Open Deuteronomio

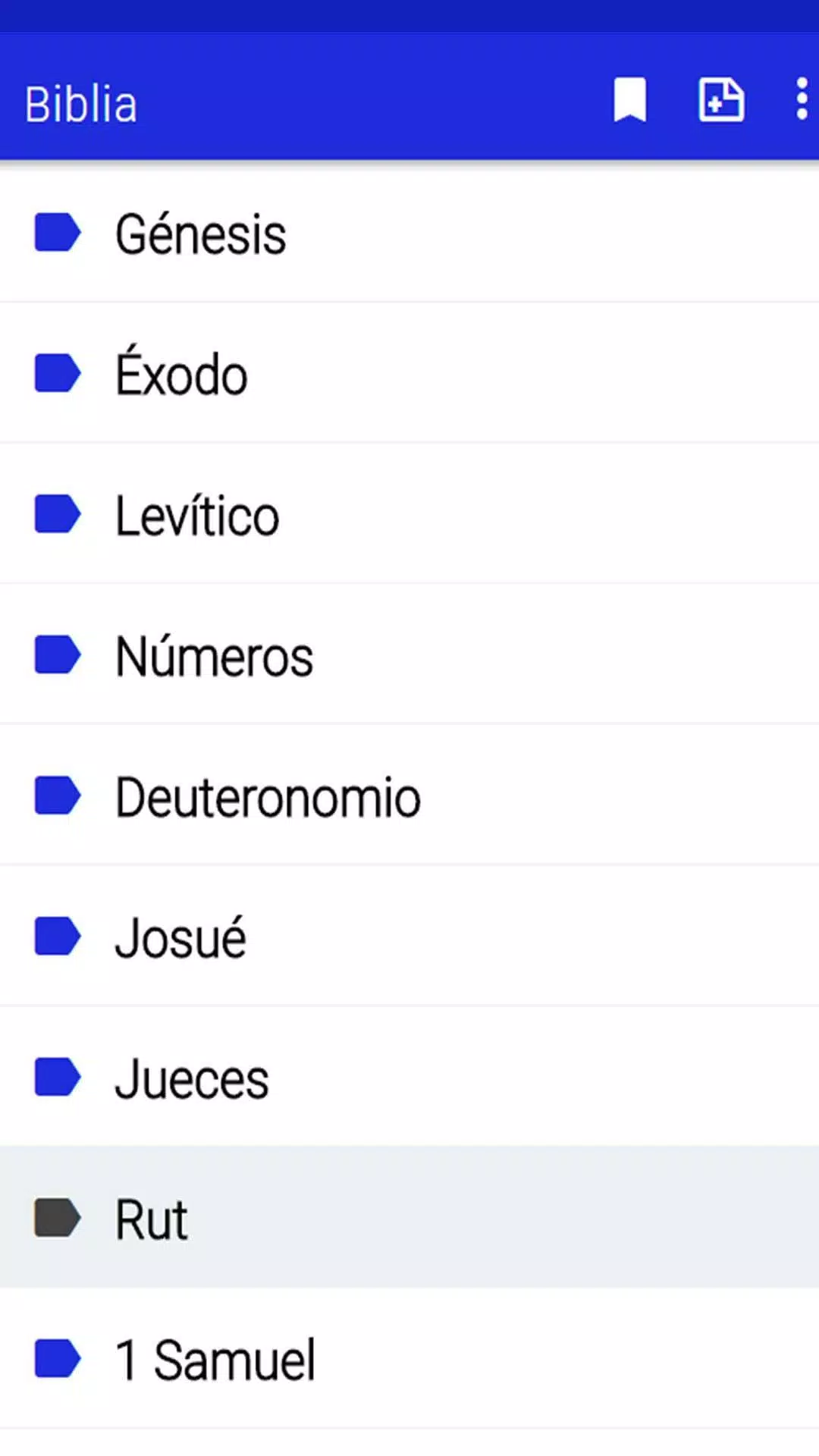(409, 795)
